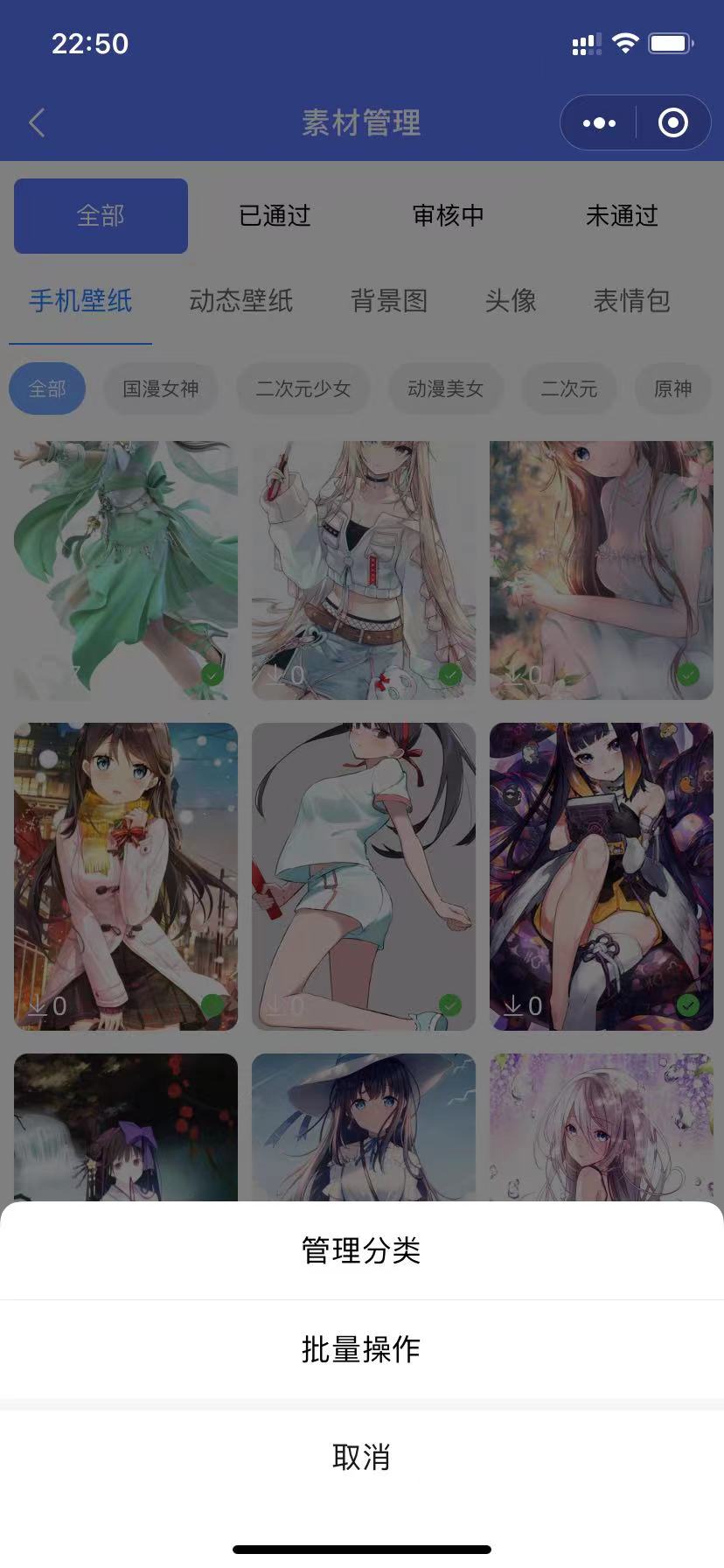
Task: Open the green dress girl wallpaper
Action: (126, 570)
